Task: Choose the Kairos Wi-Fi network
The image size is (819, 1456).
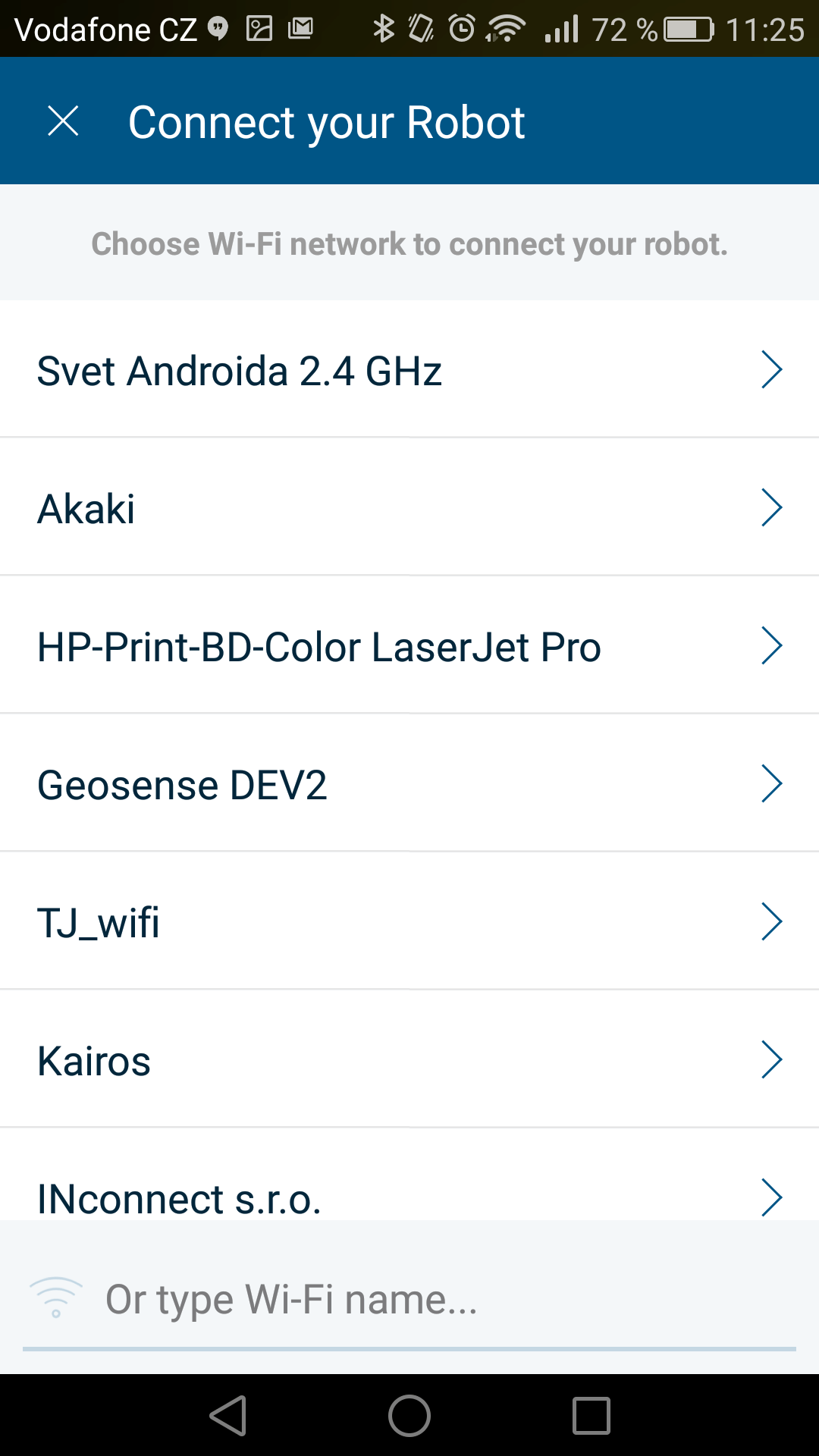Action: 409,1061
